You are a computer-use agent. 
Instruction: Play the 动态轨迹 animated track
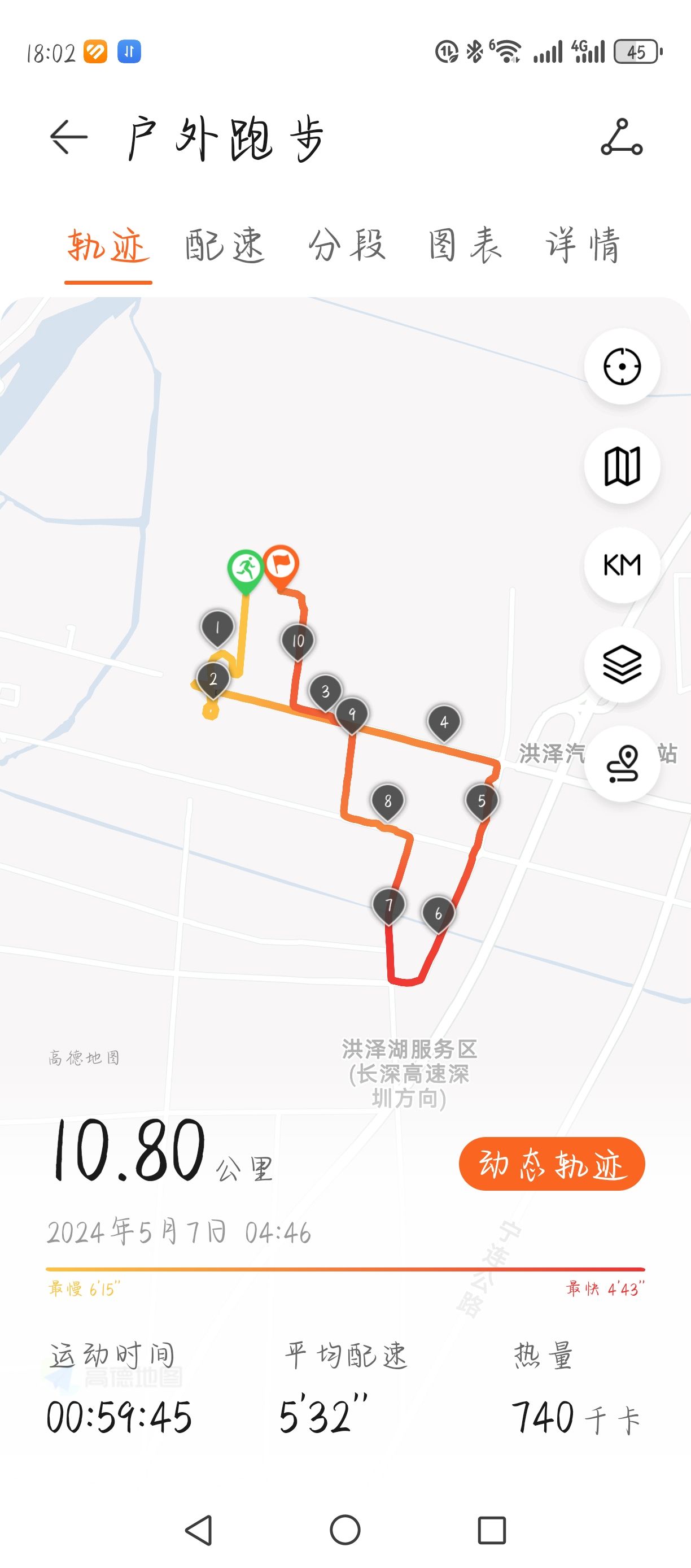pos(552,1164)
